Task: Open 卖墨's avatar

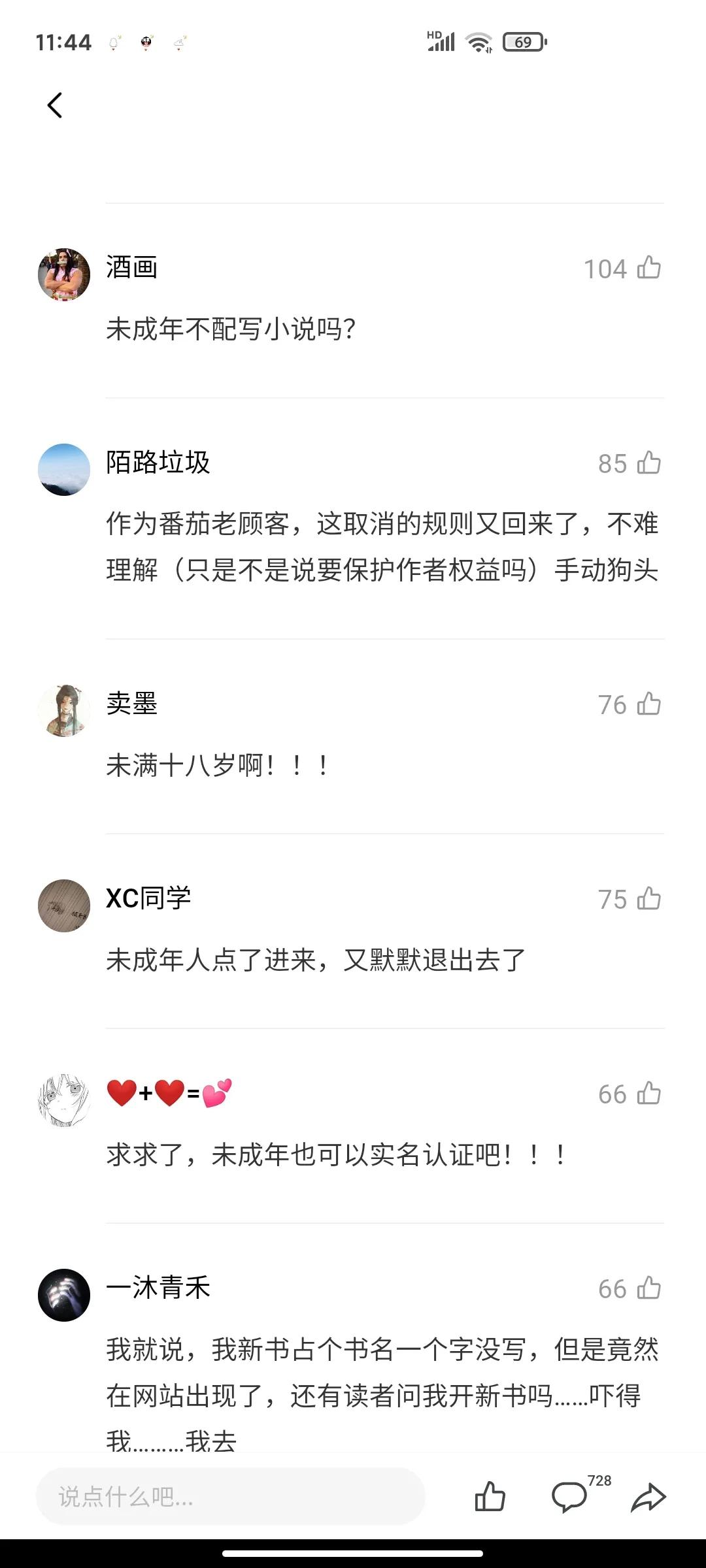Action: pyautogui.click(x=64, y=710)
